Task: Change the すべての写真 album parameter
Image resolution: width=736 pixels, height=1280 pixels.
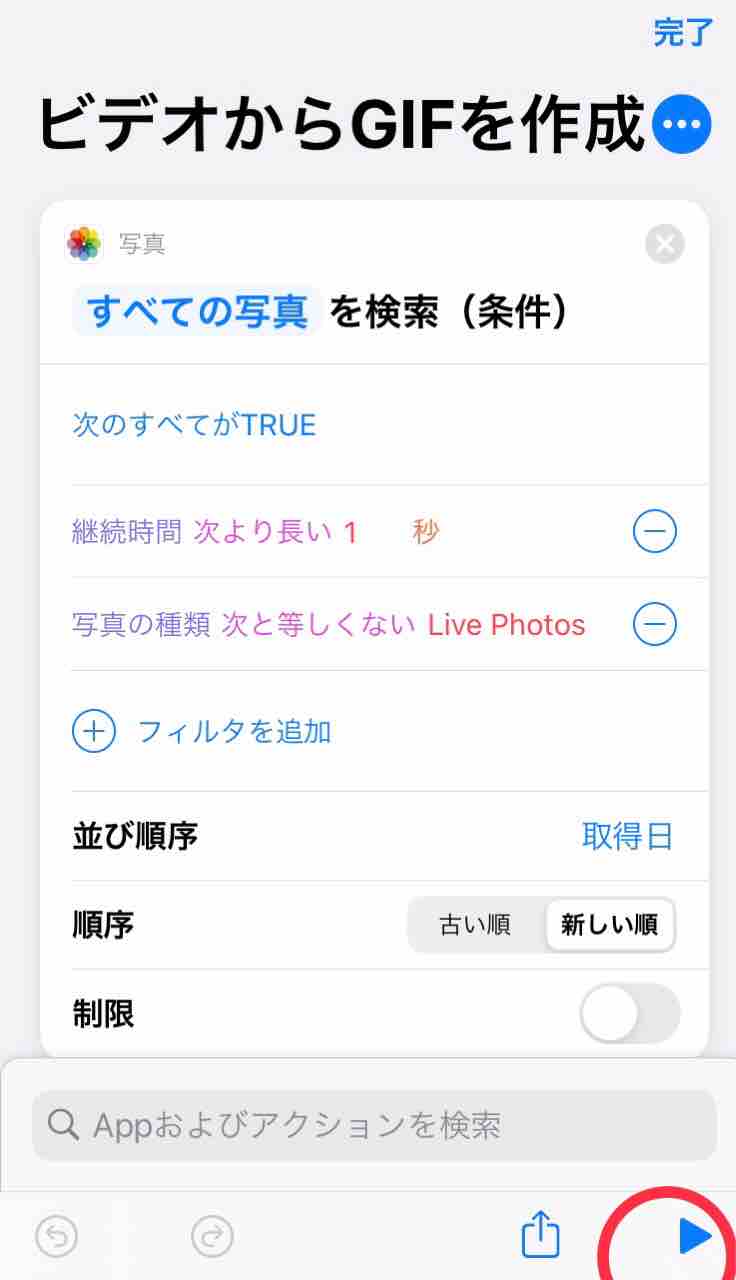Action: coord(197,312)
